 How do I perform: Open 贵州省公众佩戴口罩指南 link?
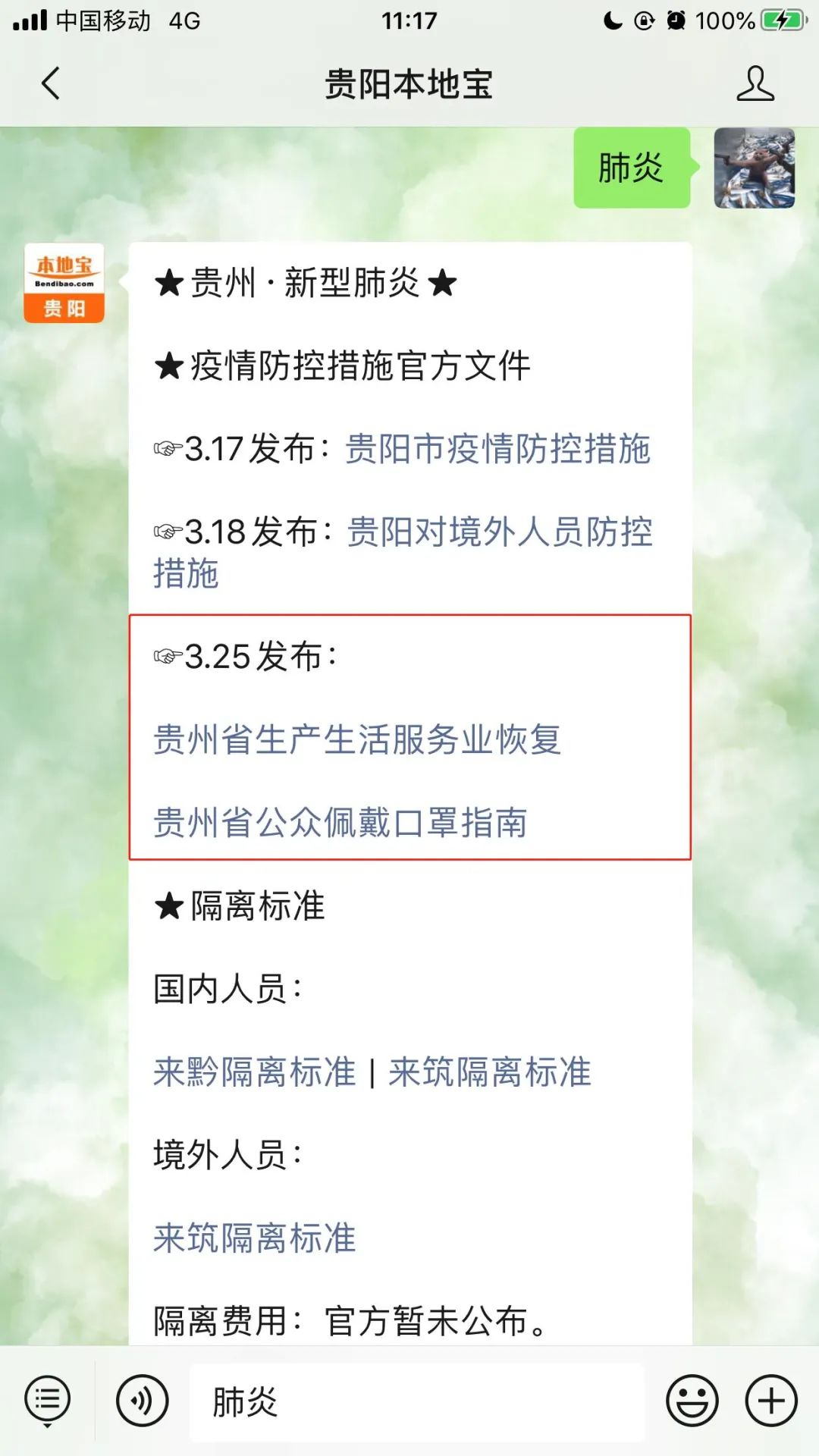tap(340, 823)
